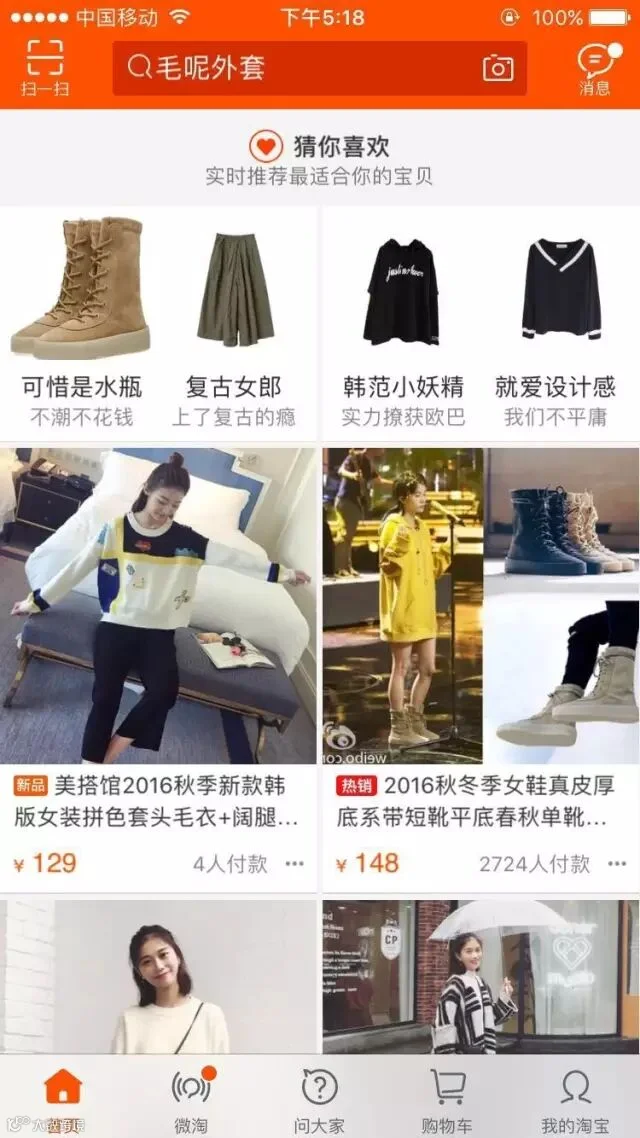Open the product showing a white sweater
The height and width of the screenshot is (1138, 640).
[x=158, y=977]
